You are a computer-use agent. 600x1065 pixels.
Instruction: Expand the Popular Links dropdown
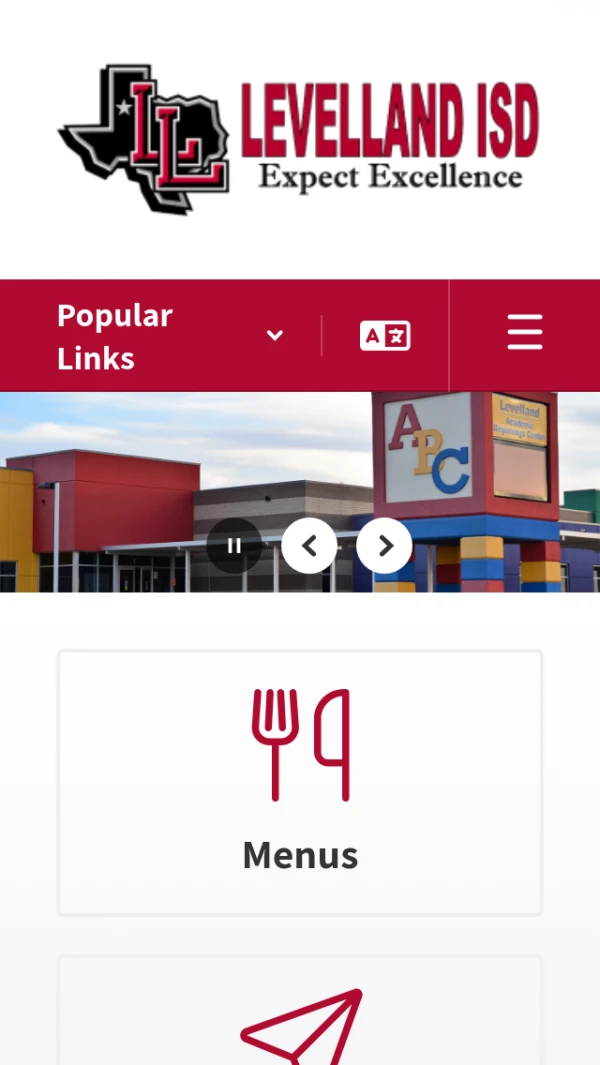tap(170, 336)
